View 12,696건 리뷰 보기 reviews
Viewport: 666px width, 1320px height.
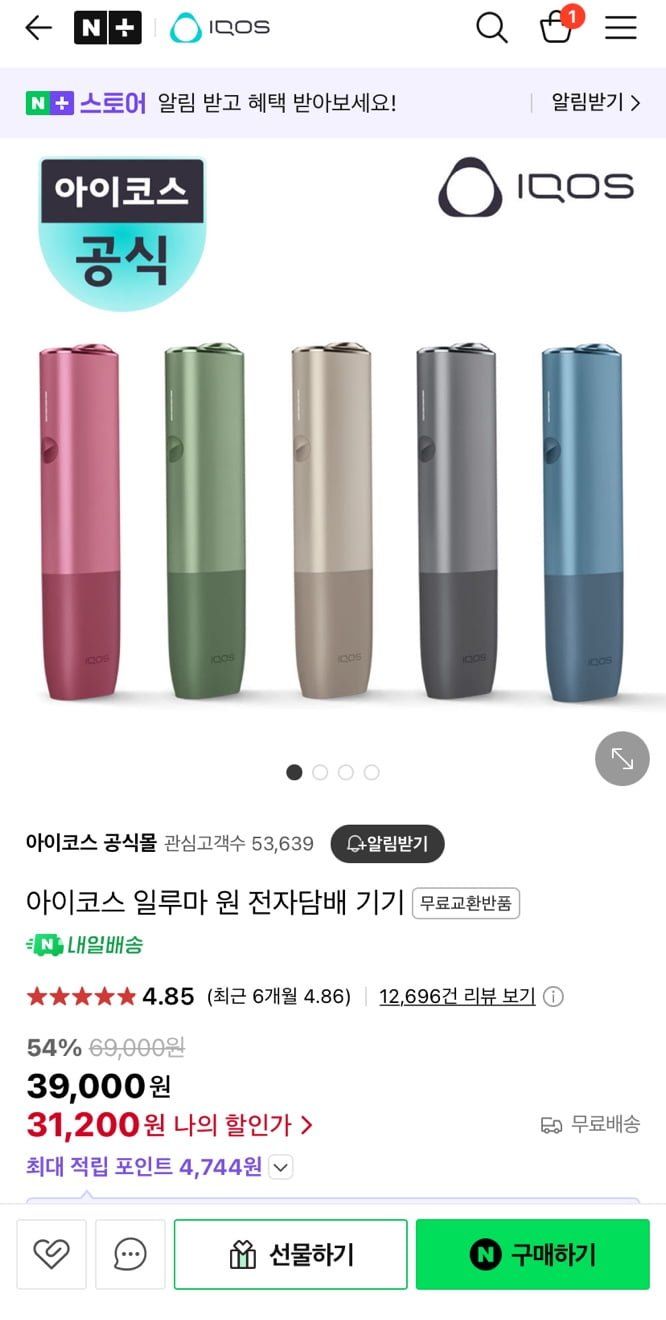[x=457, y=996]
